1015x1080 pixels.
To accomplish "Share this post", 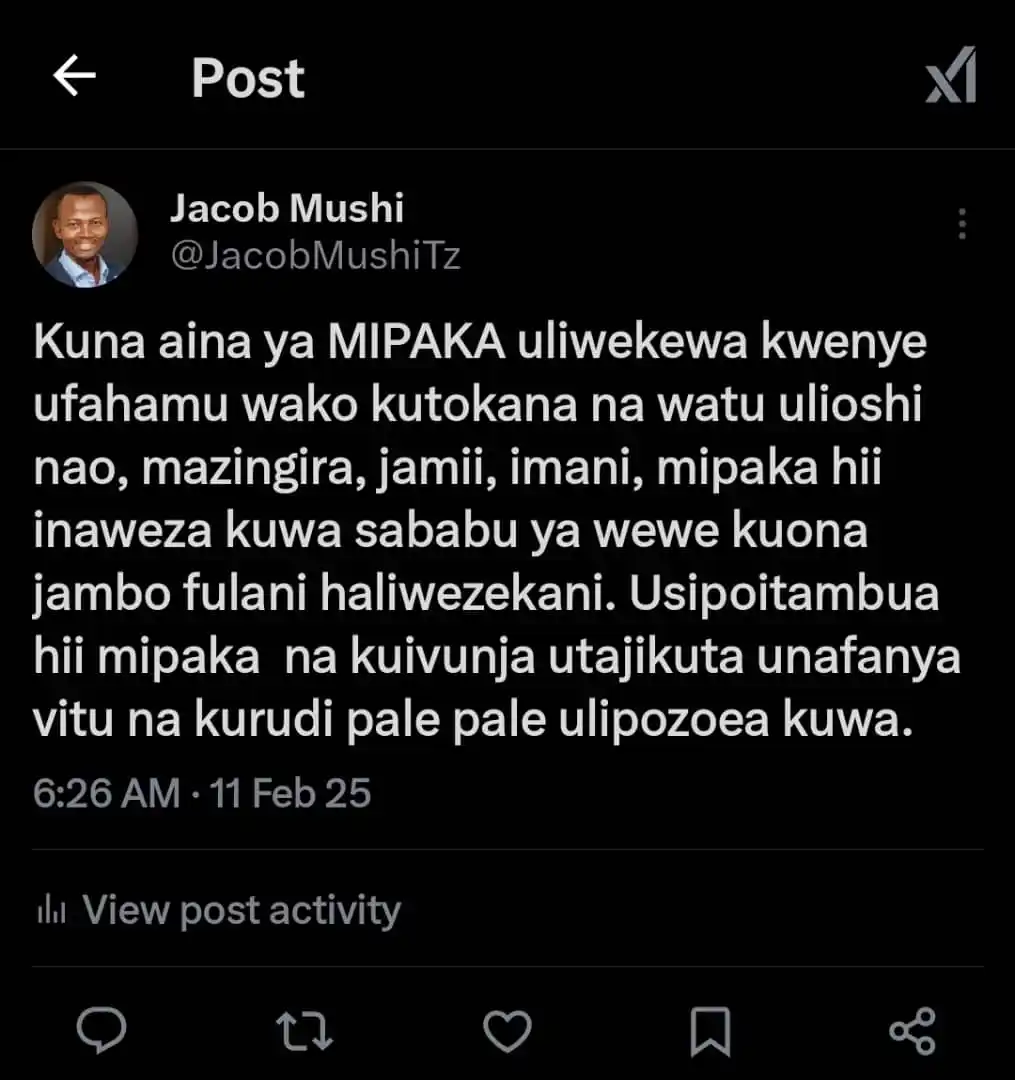I will 912,1031.
